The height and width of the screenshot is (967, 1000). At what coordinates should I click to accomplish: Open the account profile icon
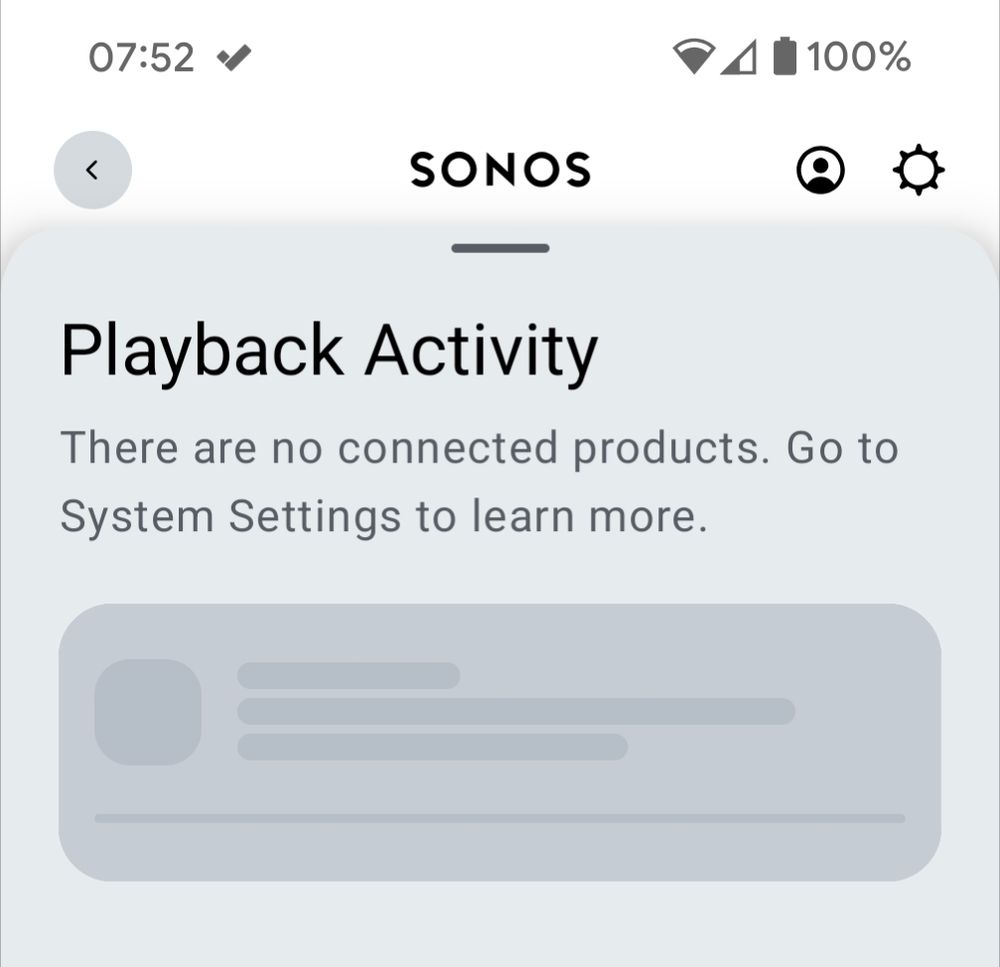pos(820,170)
